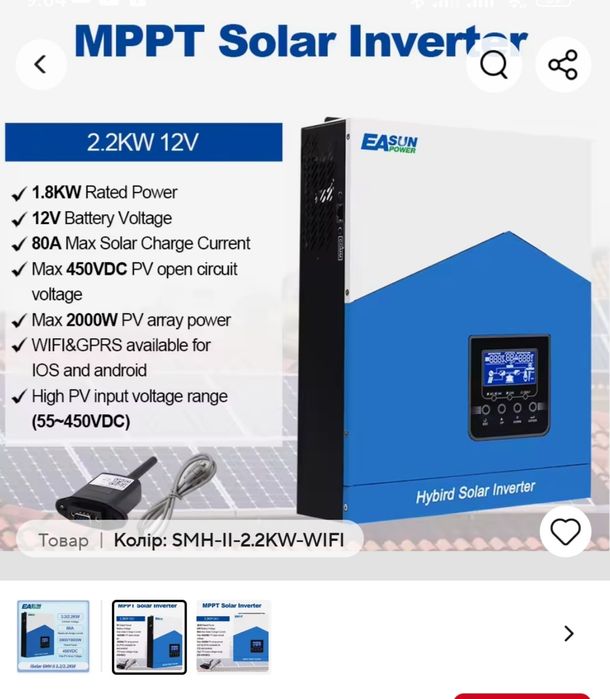The image size is (610, 699).
Task: Add the inverter to favorites
Action: tap(566, 532)
